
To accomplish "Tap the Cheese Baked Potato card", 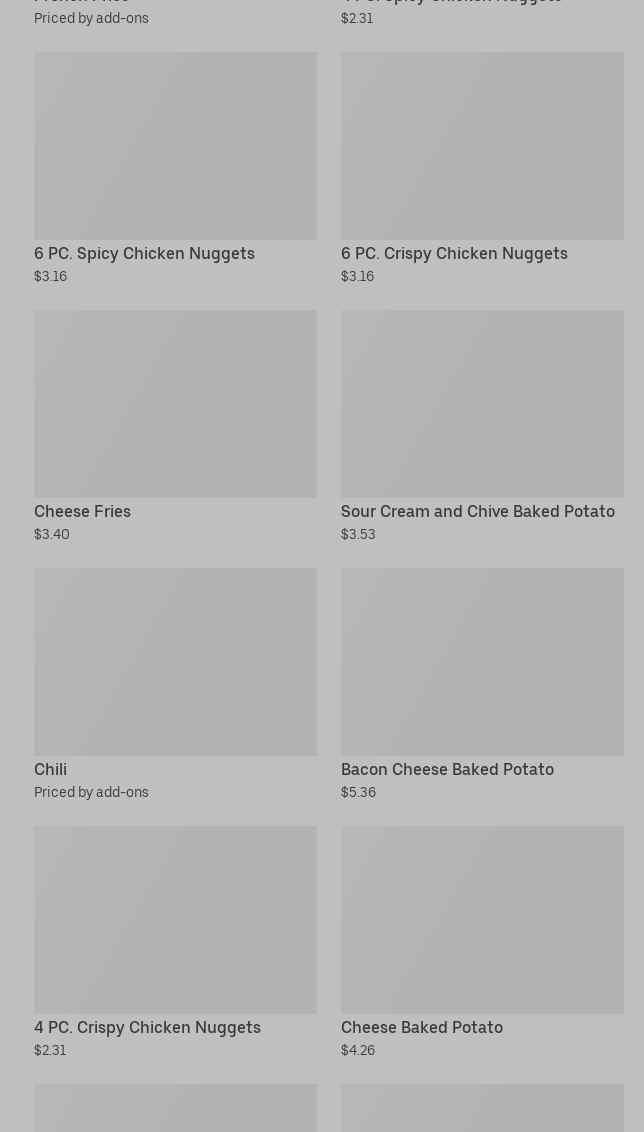I will (481, 944).
